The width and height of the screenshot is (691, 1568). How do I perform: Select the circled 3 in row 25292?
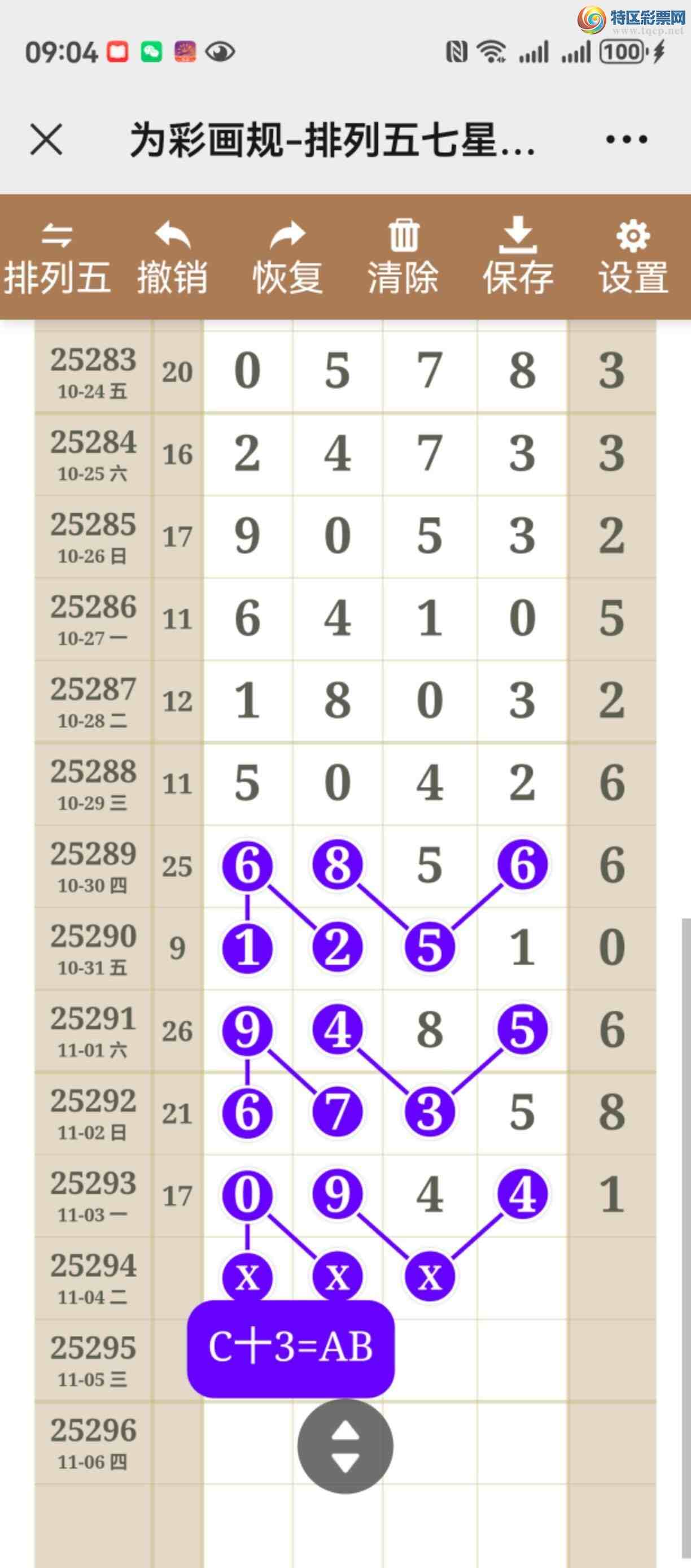[430, 1112]
